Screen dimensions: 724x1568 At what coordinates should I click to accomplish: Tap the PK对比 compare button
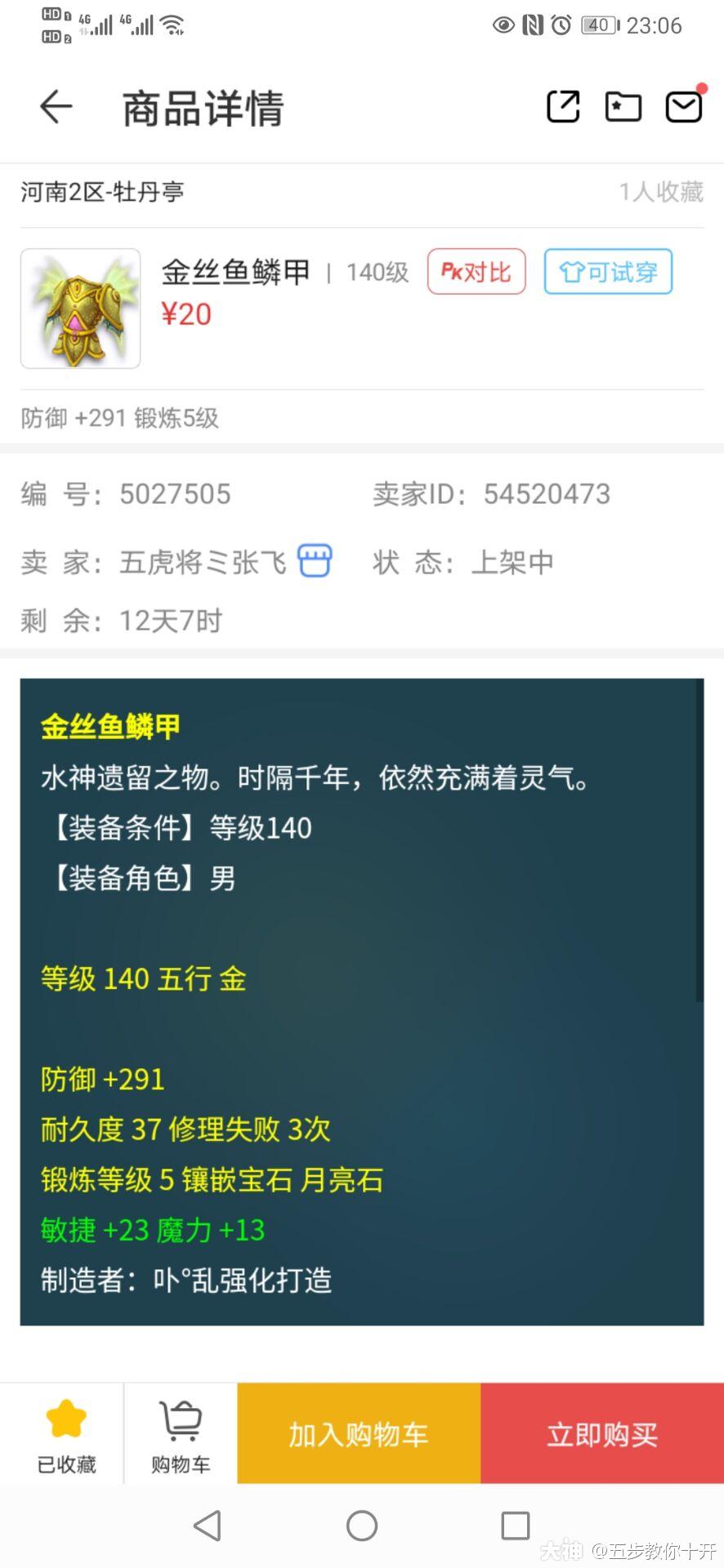476,272
